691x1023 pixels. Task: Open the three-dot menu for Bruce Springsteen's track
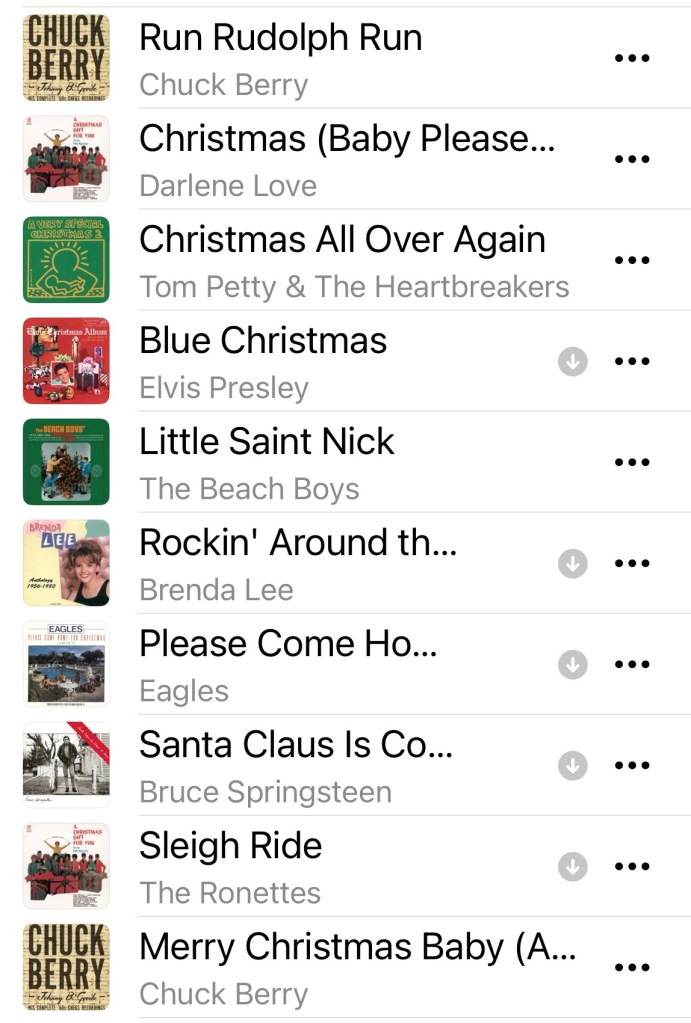[631, 765]
